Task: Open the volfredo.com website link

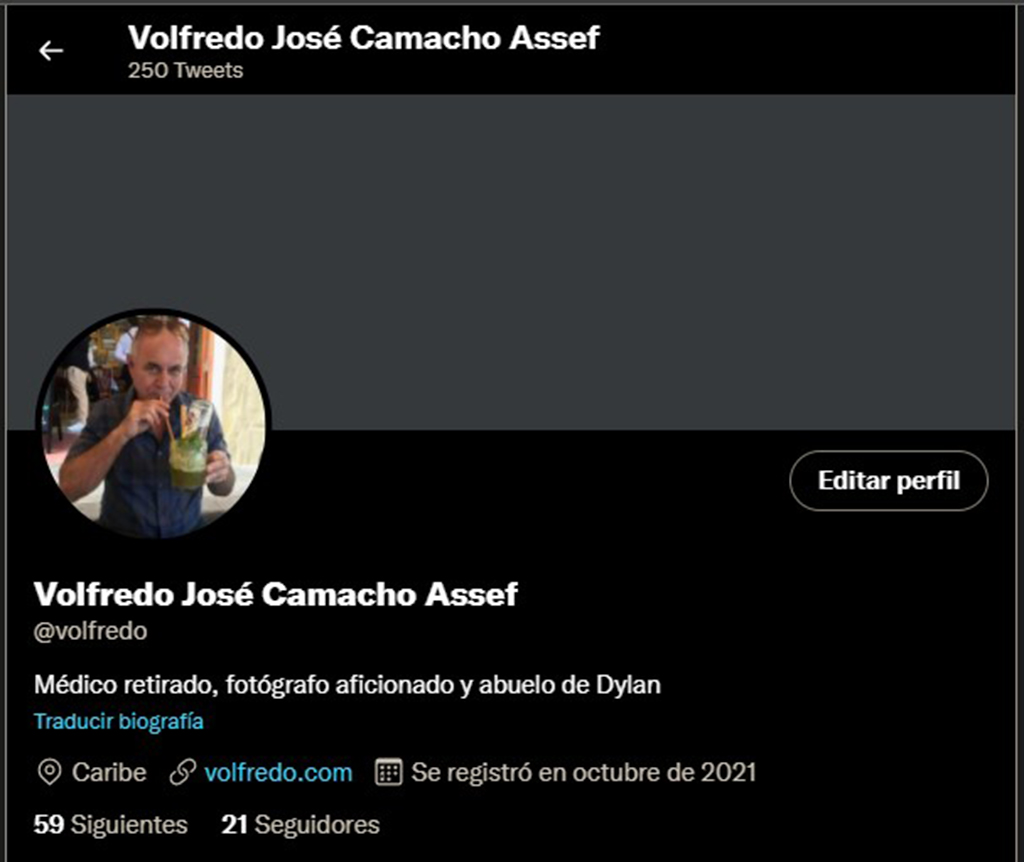Action: pos(277,773)
